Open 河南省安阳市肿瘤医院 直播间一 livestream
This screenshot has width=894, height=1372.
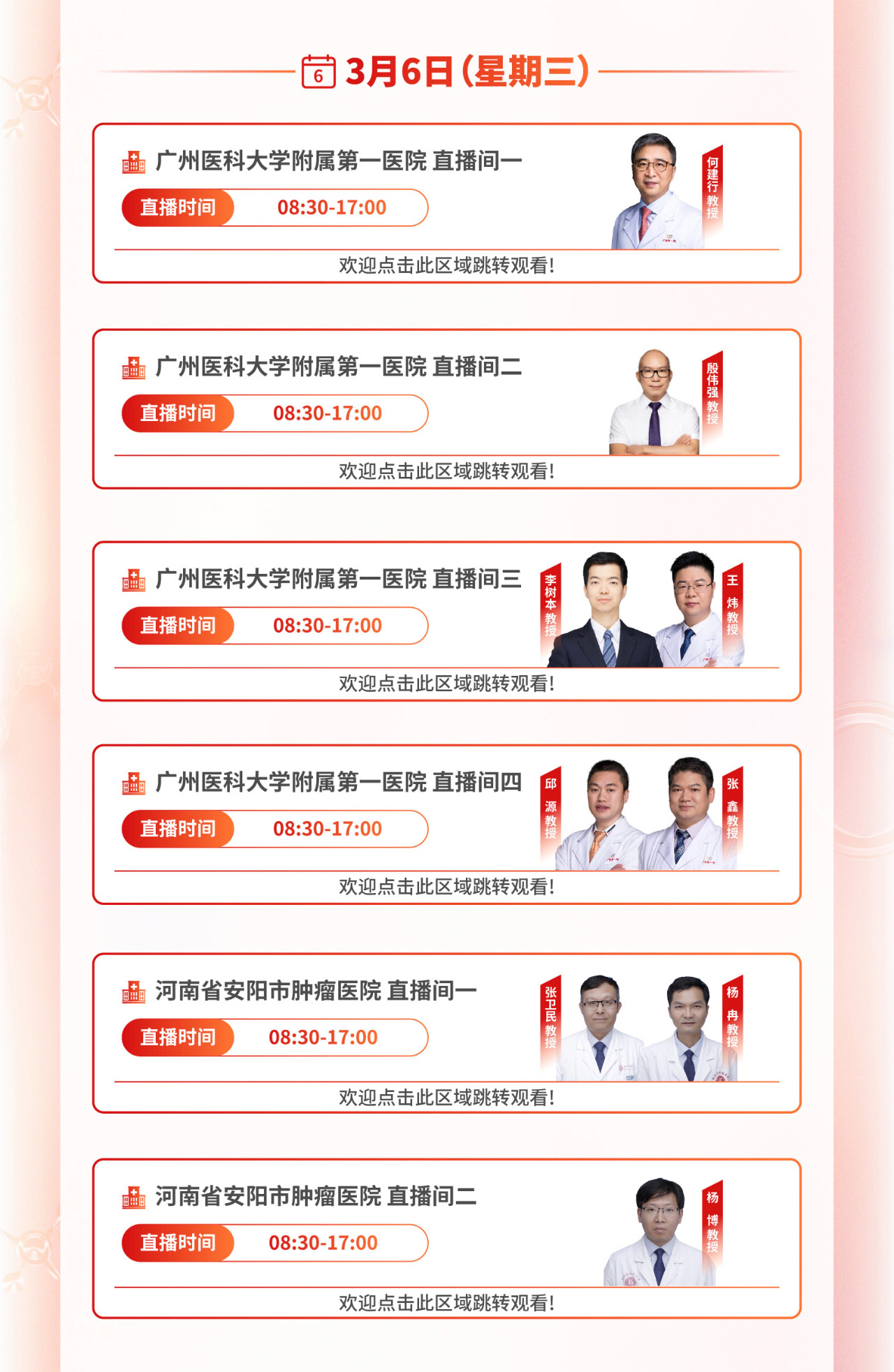pos(446,1098)
